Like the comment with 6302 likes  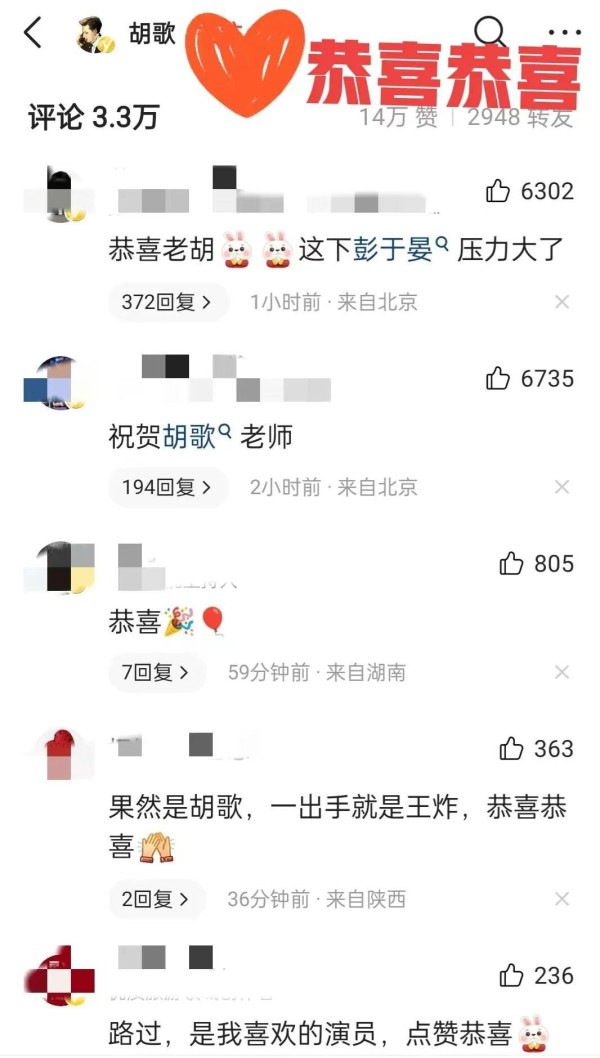498,191
